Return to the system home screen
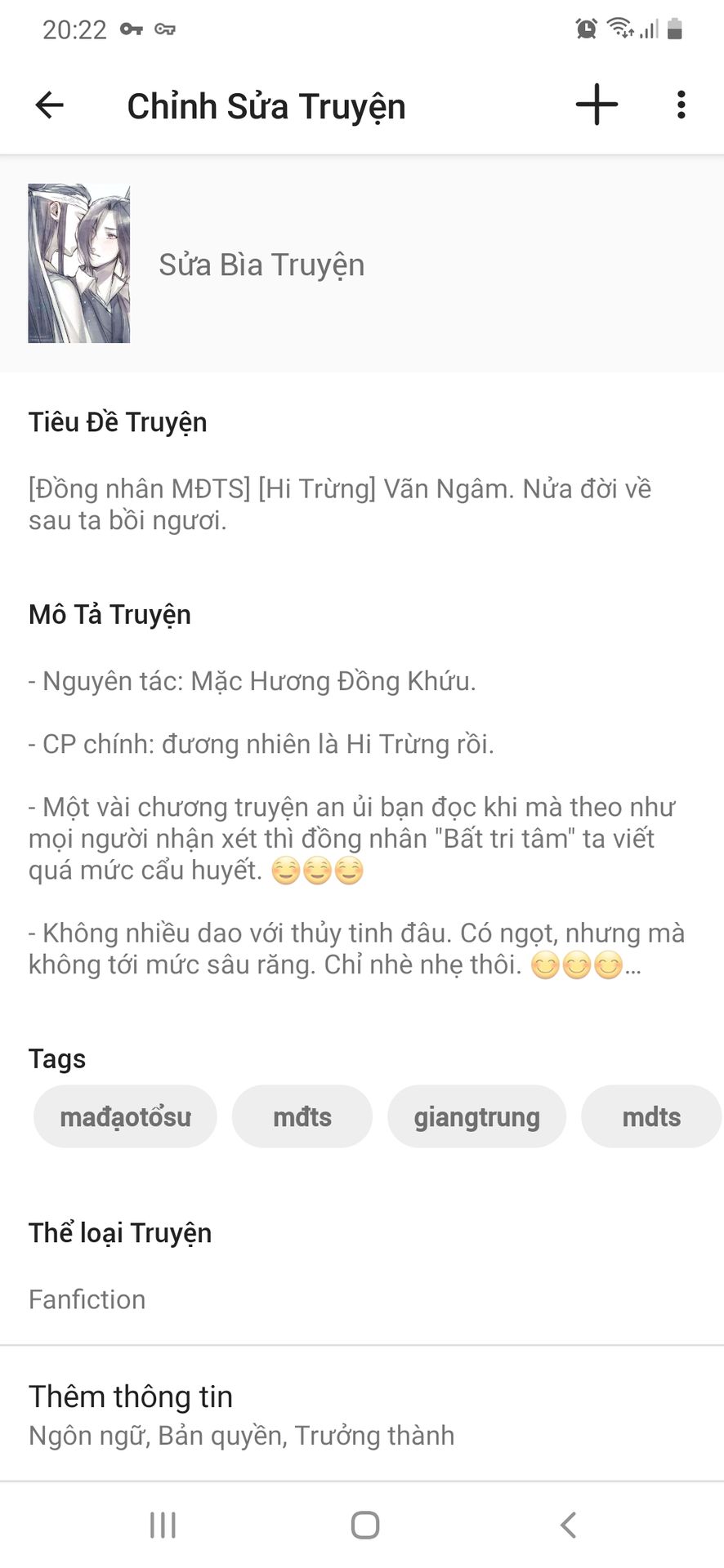Viewport: 724px width, 1568px height. (364, 1525)
